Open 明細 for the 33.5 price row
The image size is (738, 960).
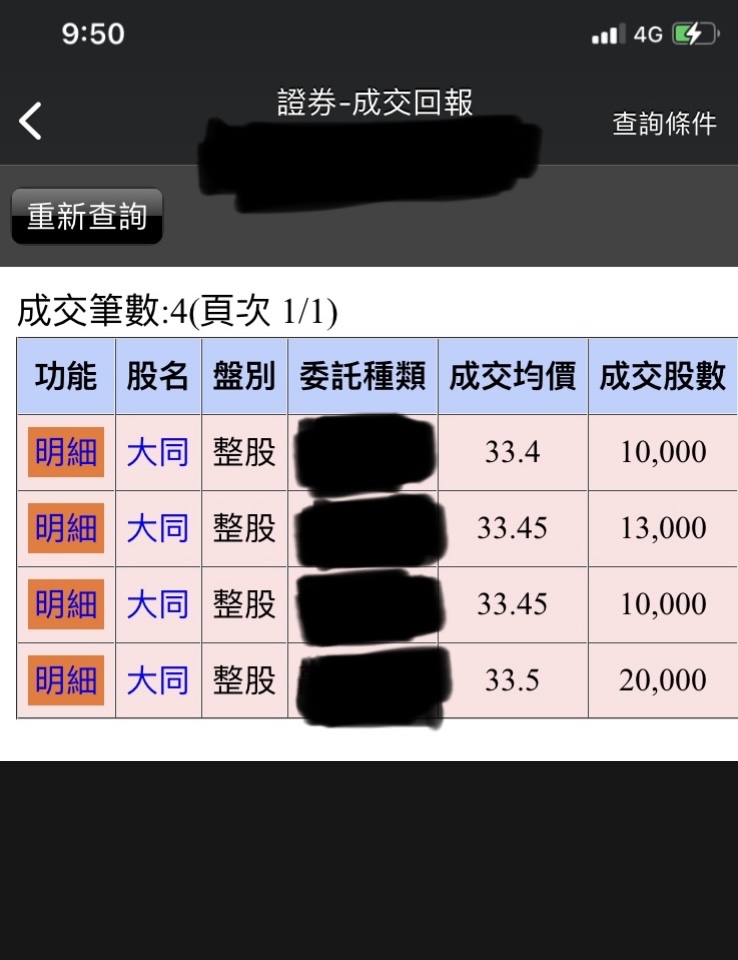click(x=66, y=681)
